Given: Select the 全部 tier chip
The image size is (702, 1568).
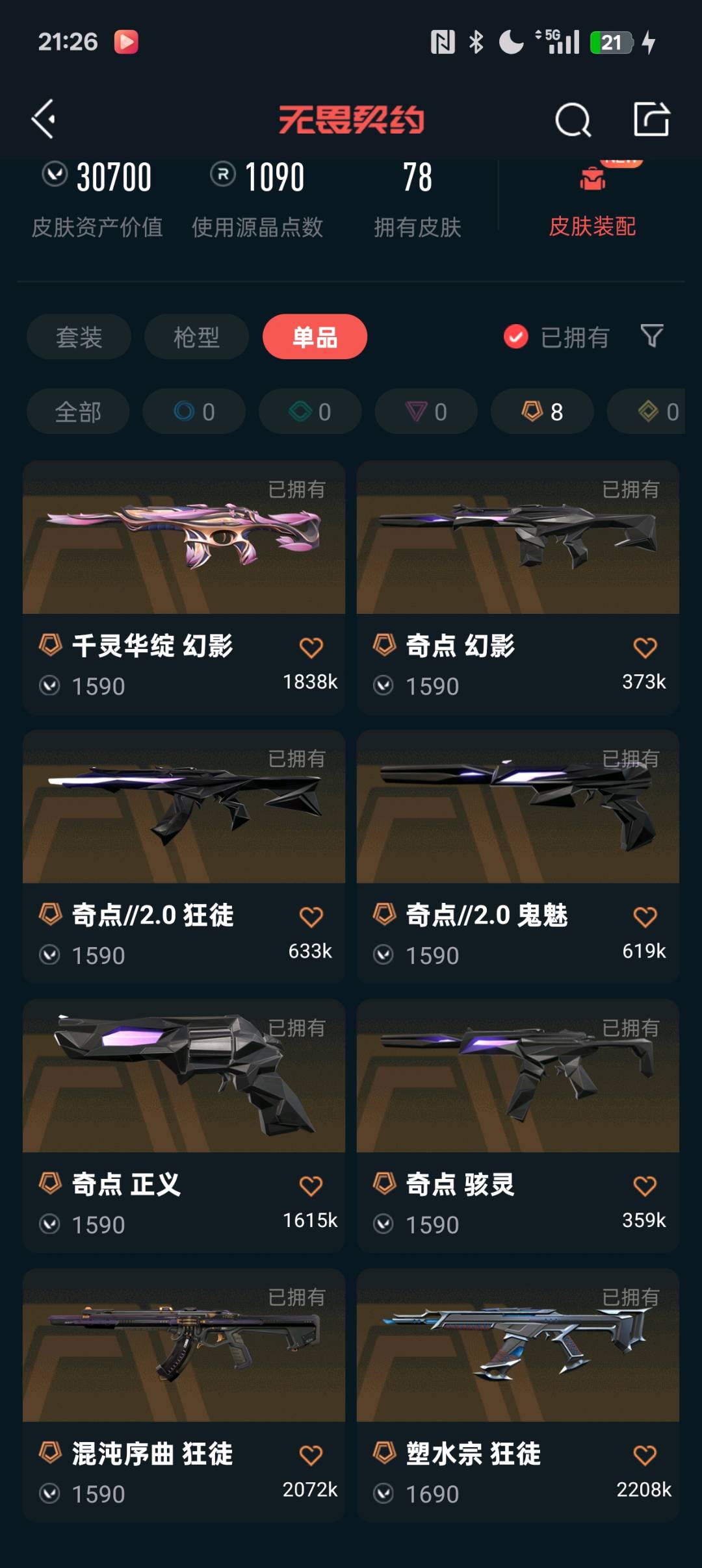Looking at the screenshot, I should click(78, 412).
